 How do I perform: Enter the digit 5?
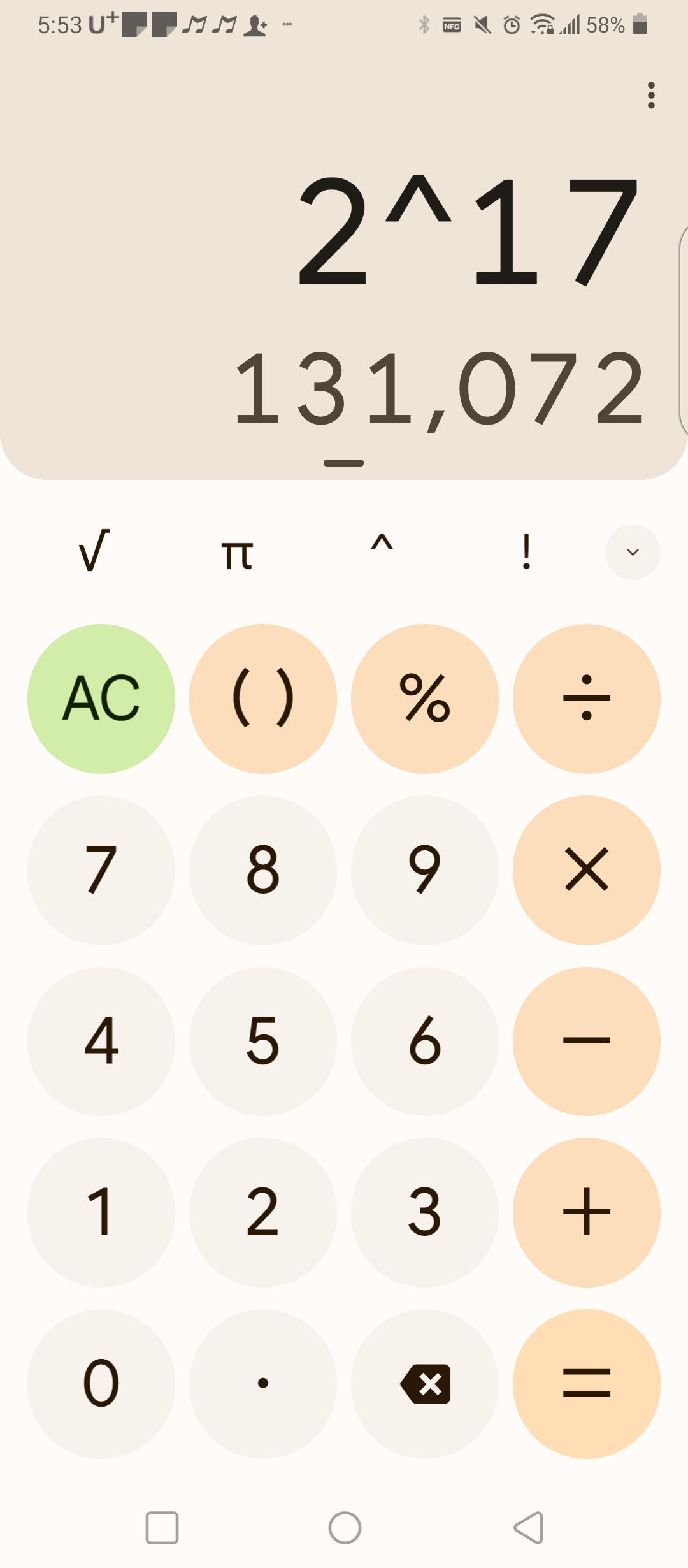click(263, 1041)
